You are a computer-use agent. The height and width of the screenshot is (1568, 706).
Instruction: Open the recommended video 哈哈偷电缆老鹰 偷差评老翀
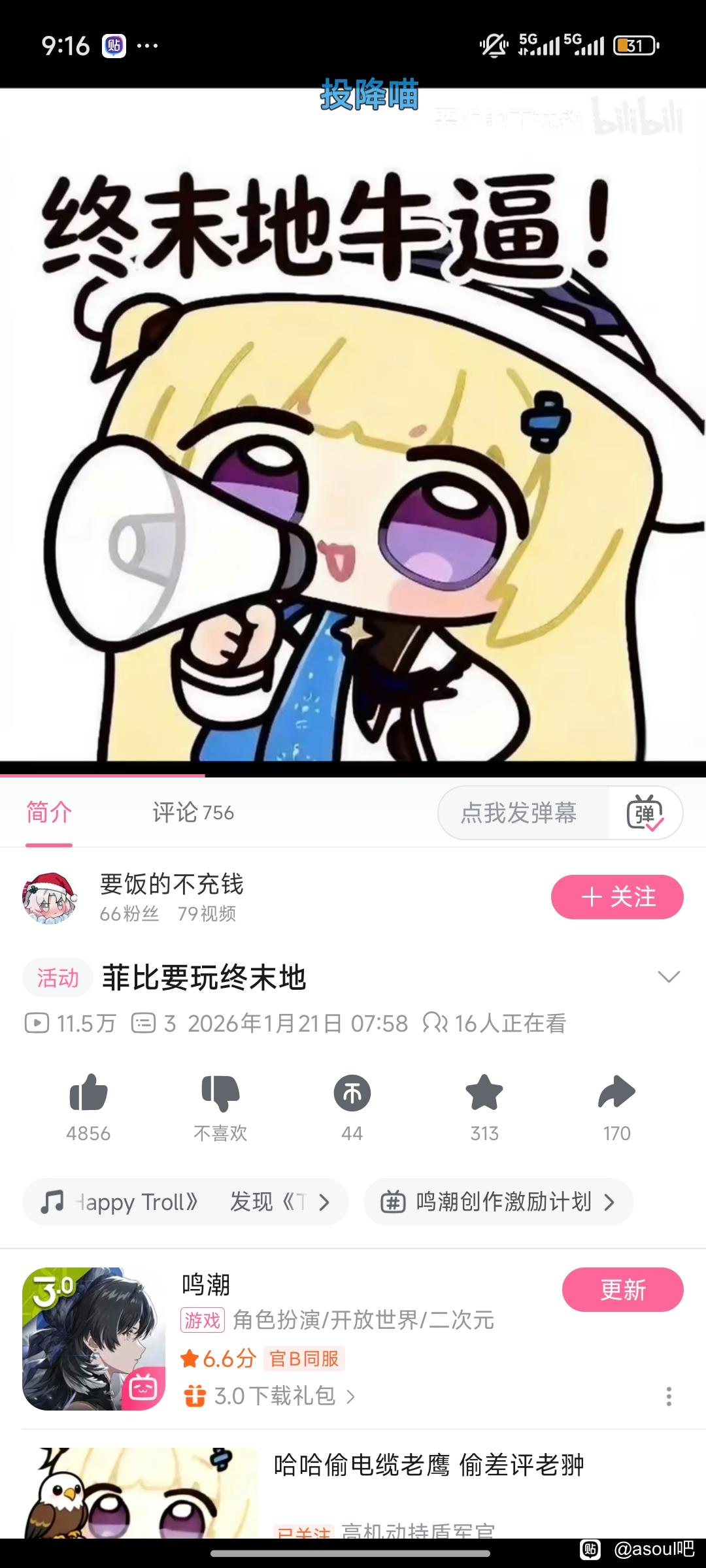pos(428,1465)
